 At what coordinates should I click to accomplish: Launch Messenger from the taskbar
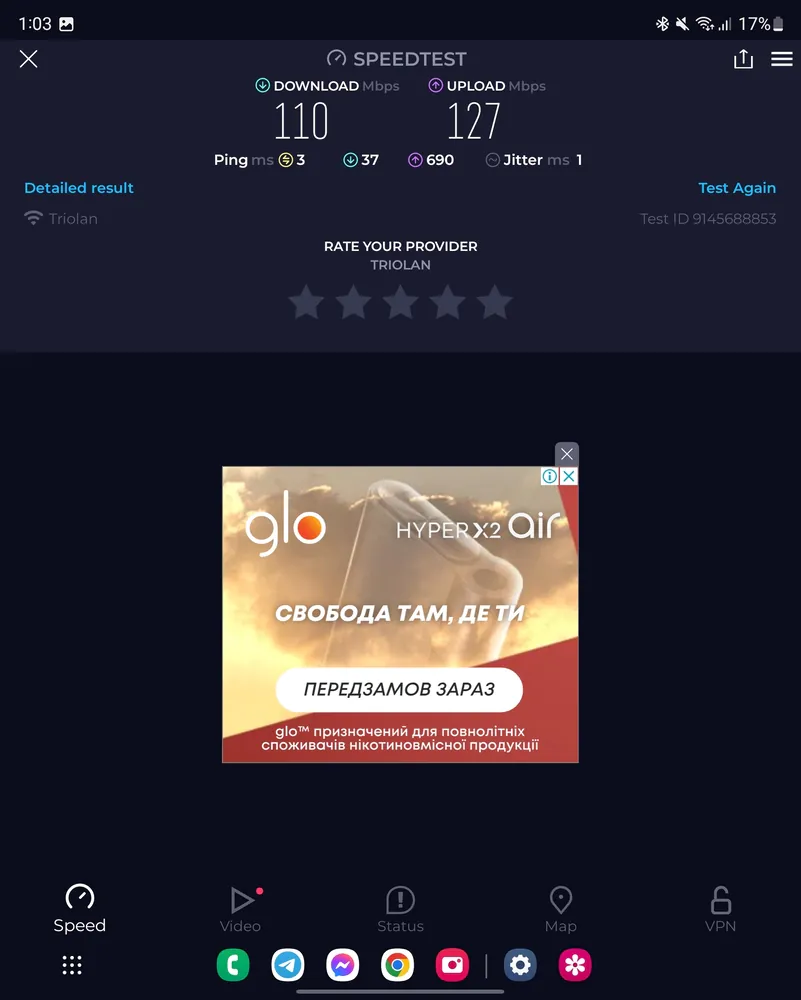click(343, 965)
